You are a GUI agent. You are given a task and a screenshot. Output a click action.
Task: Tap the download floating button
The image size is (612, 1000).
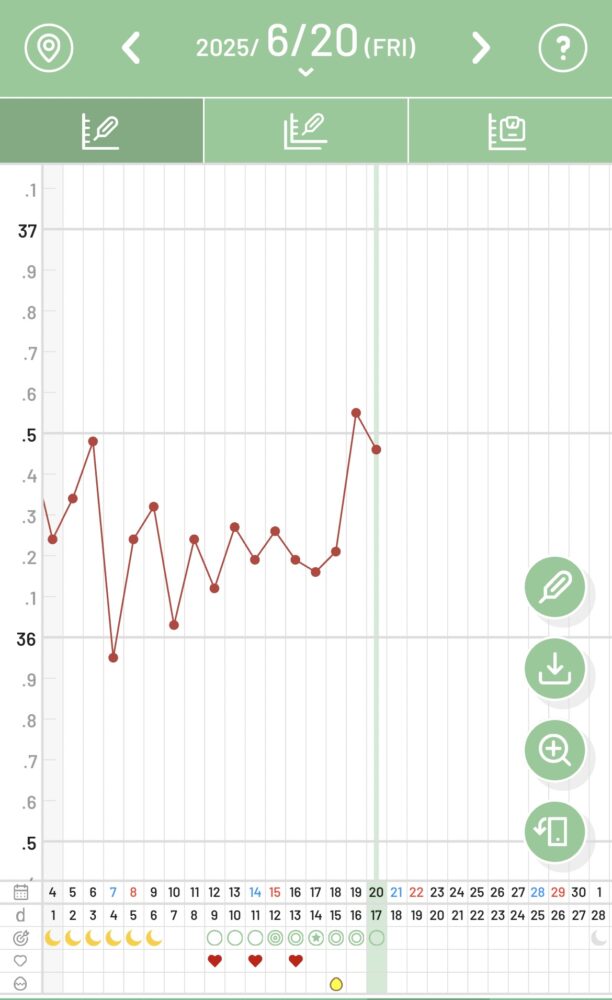click(x=555, y=668)
